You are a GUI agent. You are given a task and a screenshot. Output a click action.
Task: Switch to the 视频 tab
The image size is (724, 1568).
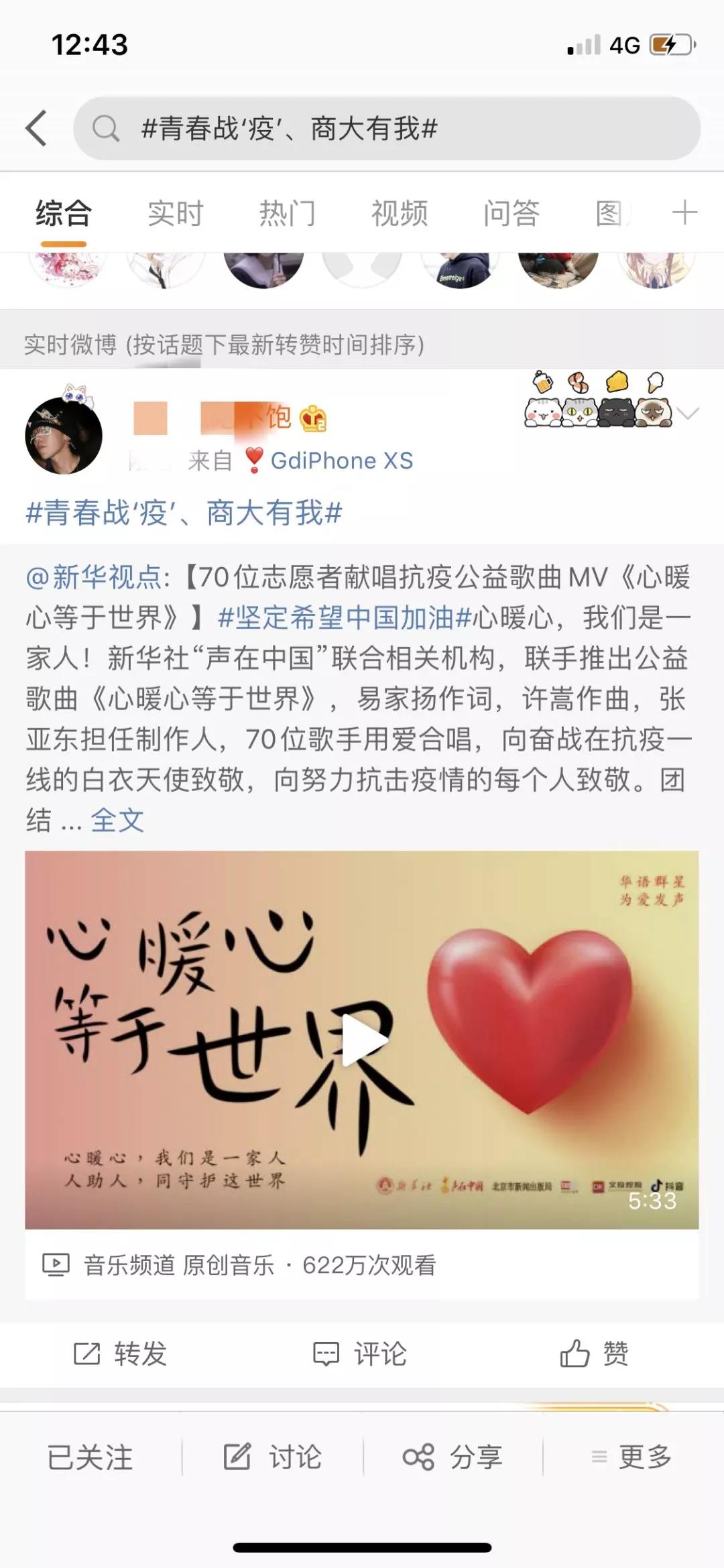[400, 214]
